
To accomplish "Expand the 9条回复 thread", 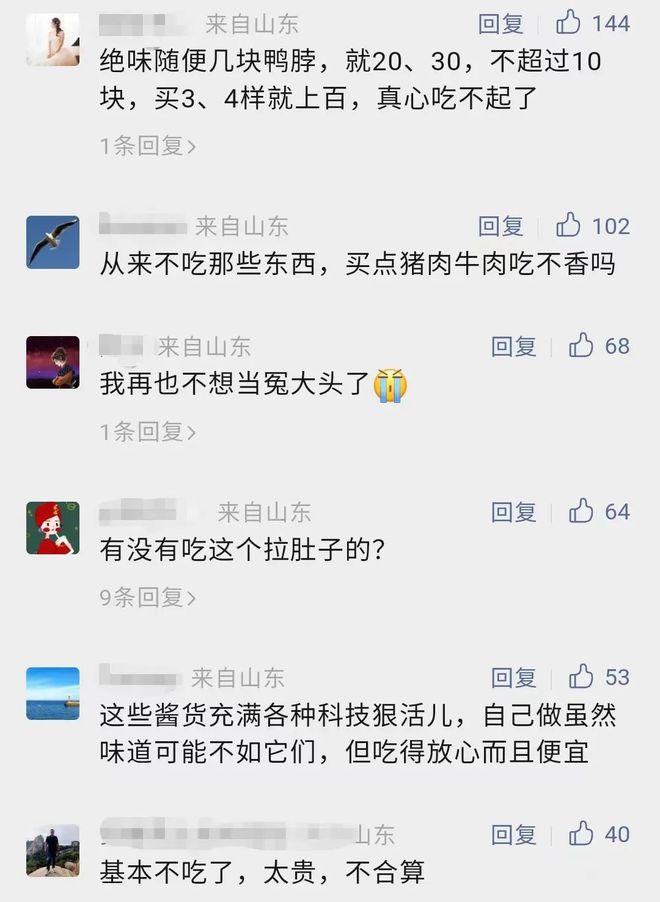I will (x=148, y=598).
